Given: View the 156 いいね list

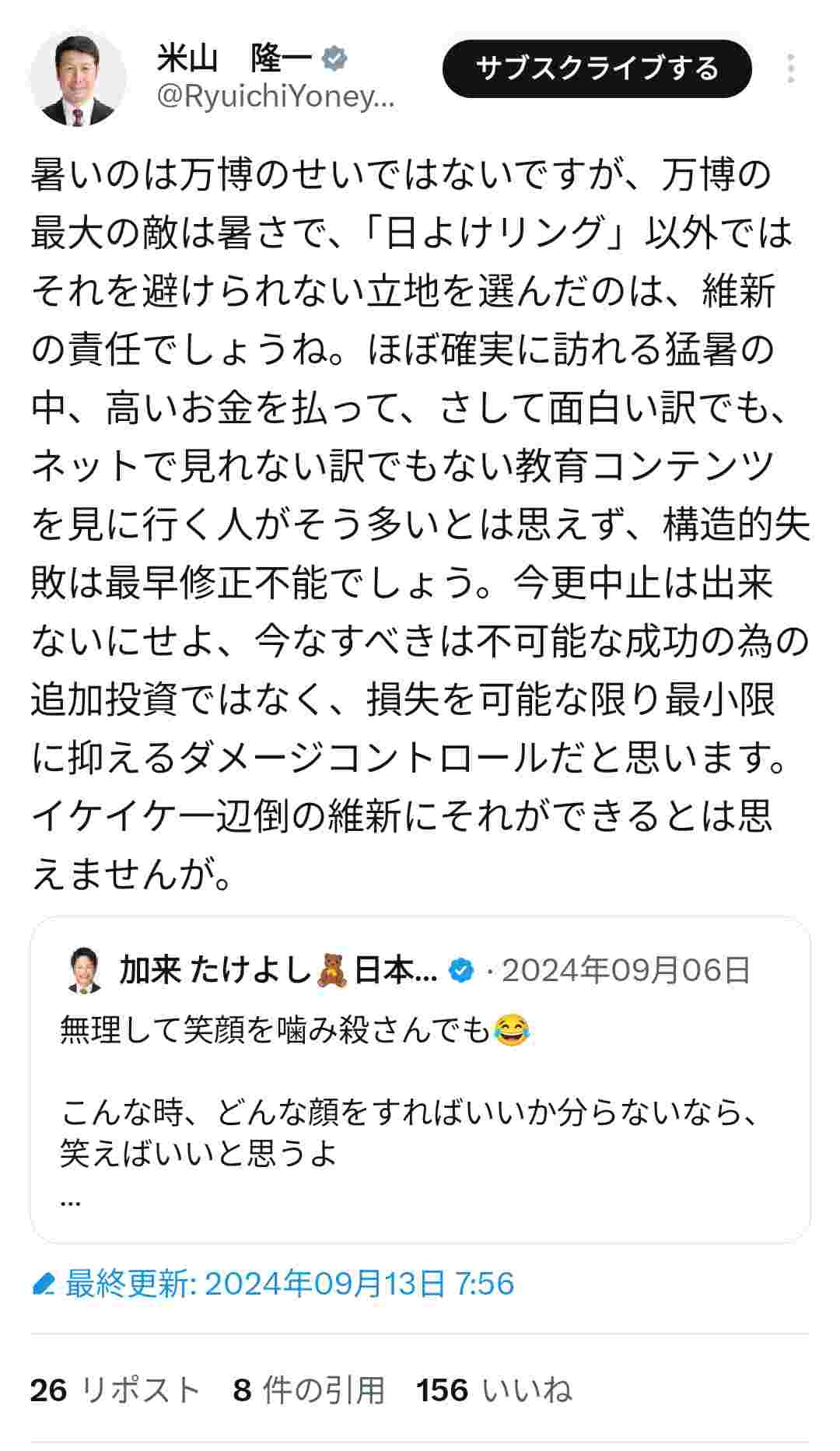Looking at the screenshot, I should 494,1390.
